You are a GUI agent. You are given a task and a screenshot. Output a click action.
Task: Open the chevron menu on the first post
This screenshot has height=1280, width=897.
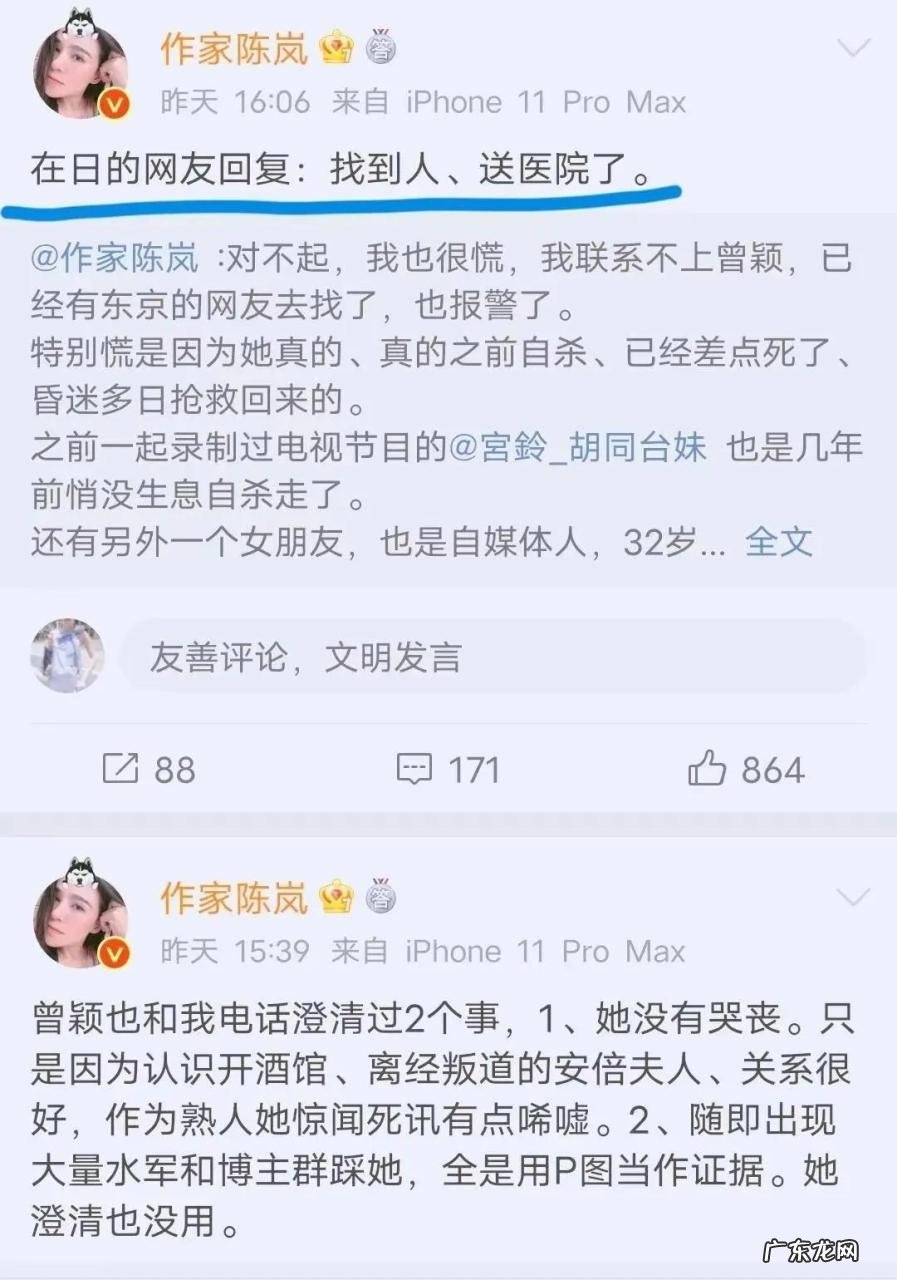click(x=853, y=45)
